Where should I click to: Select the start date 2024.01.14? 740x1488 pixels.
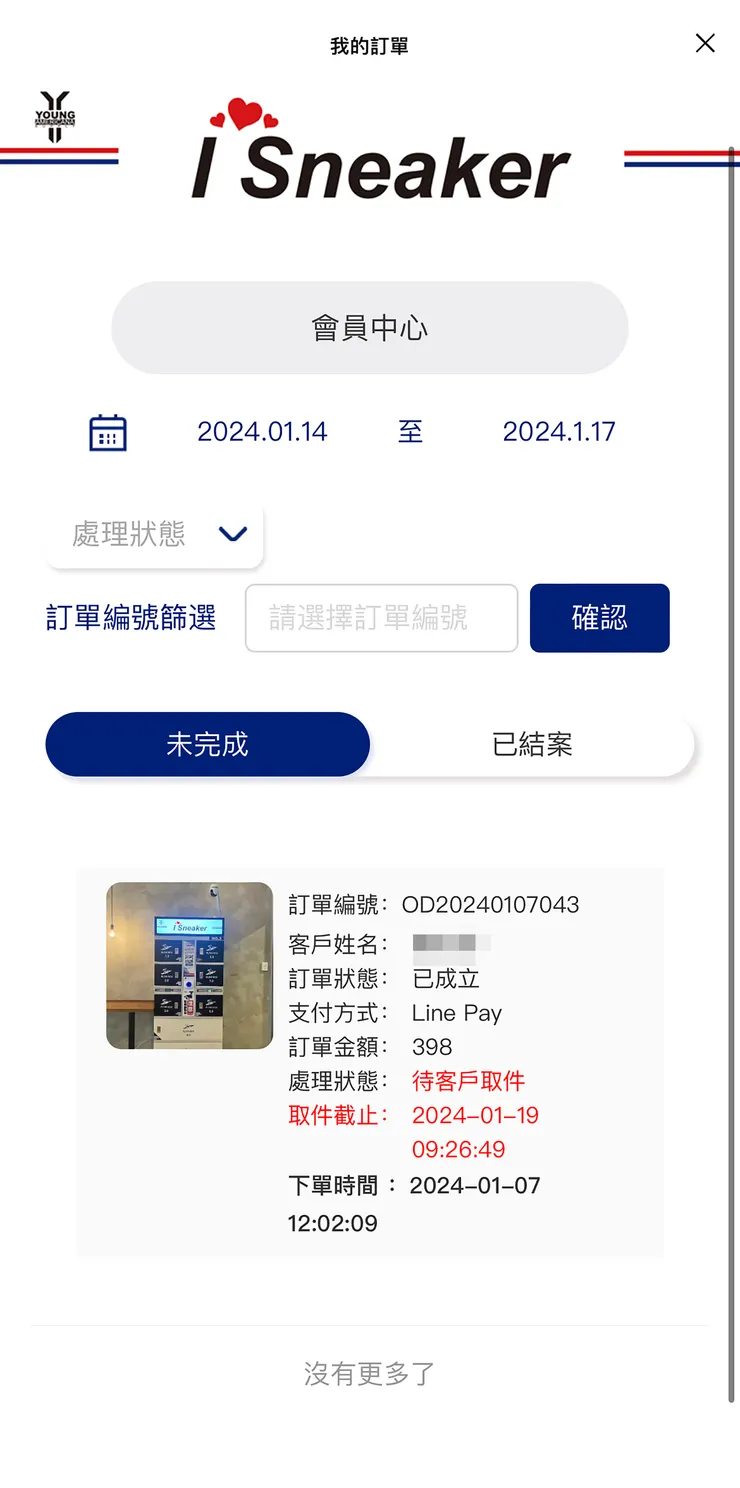(262, 431)
